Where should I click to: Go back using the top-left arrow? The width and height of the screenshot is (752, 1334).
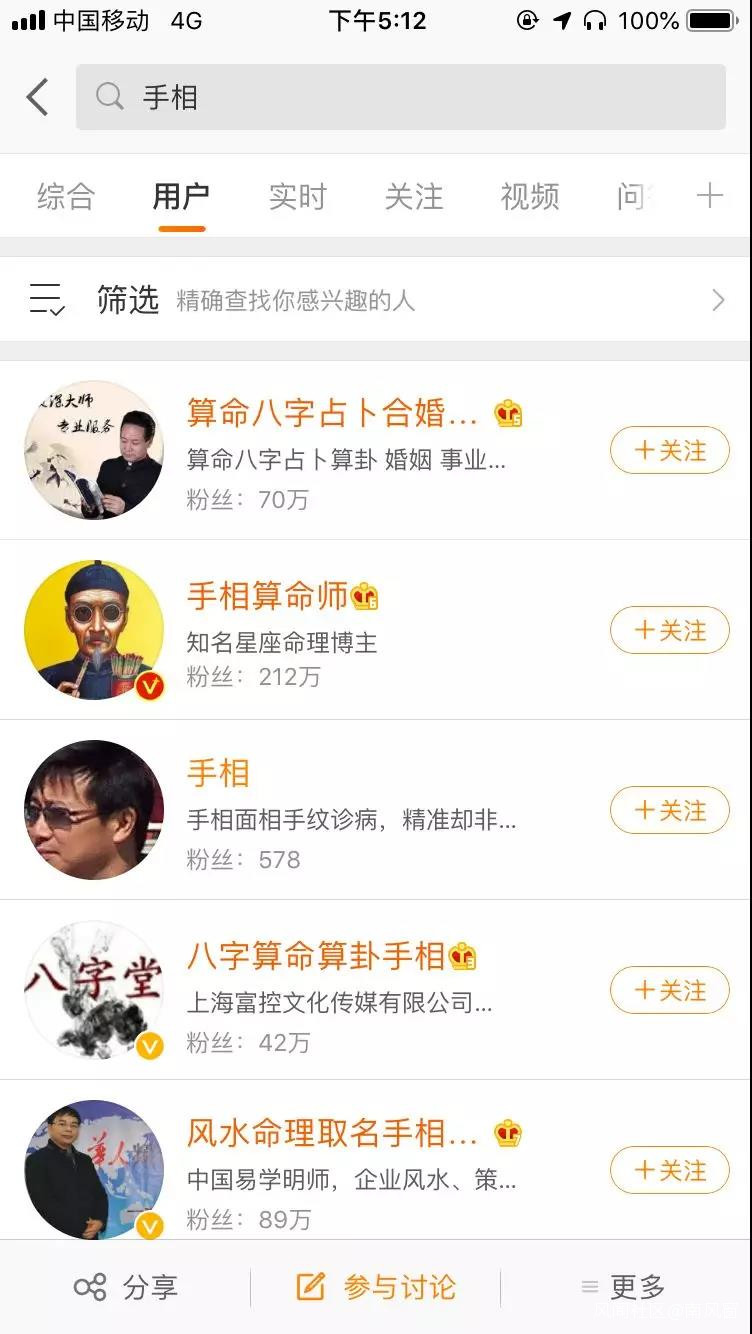38,97
